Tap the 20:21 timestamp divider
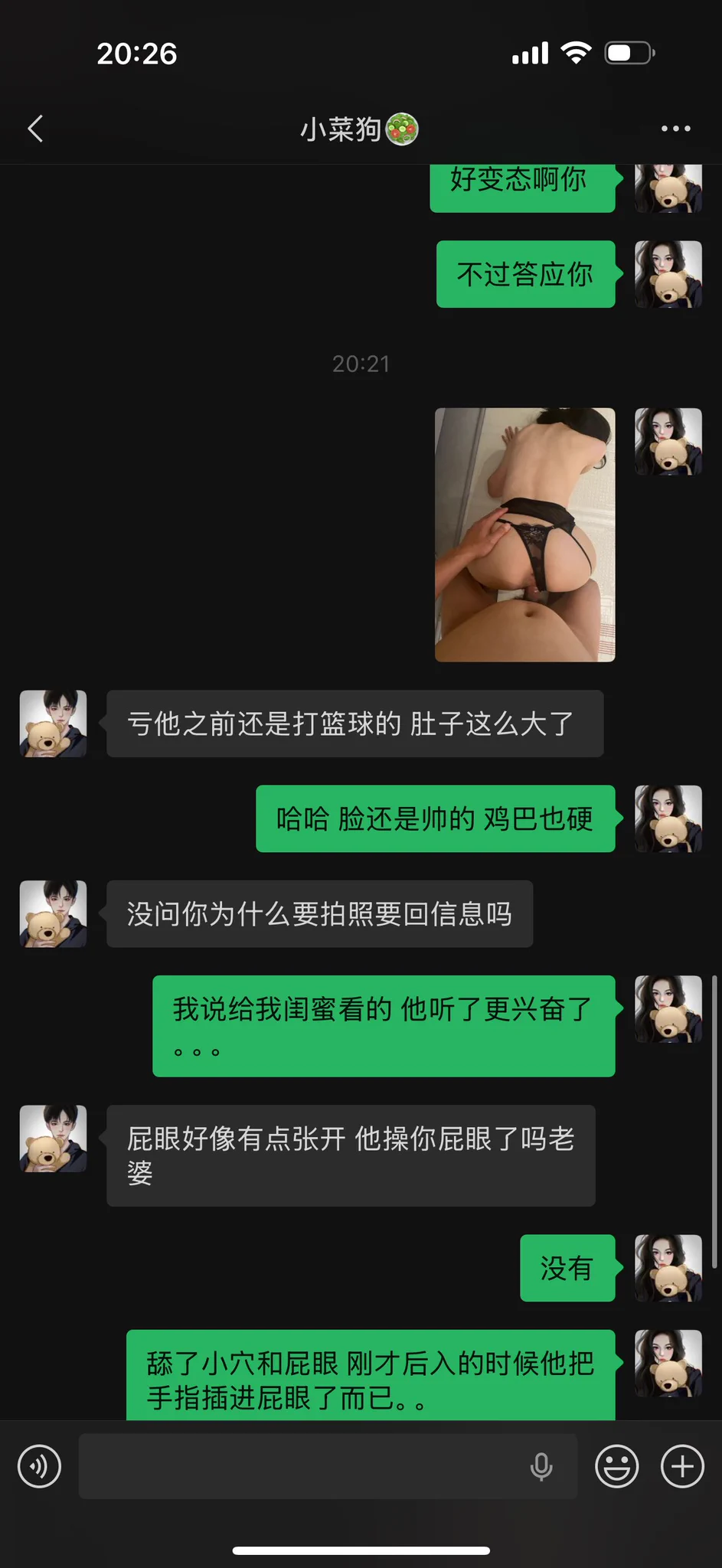722x1568 pixels. 361,364
